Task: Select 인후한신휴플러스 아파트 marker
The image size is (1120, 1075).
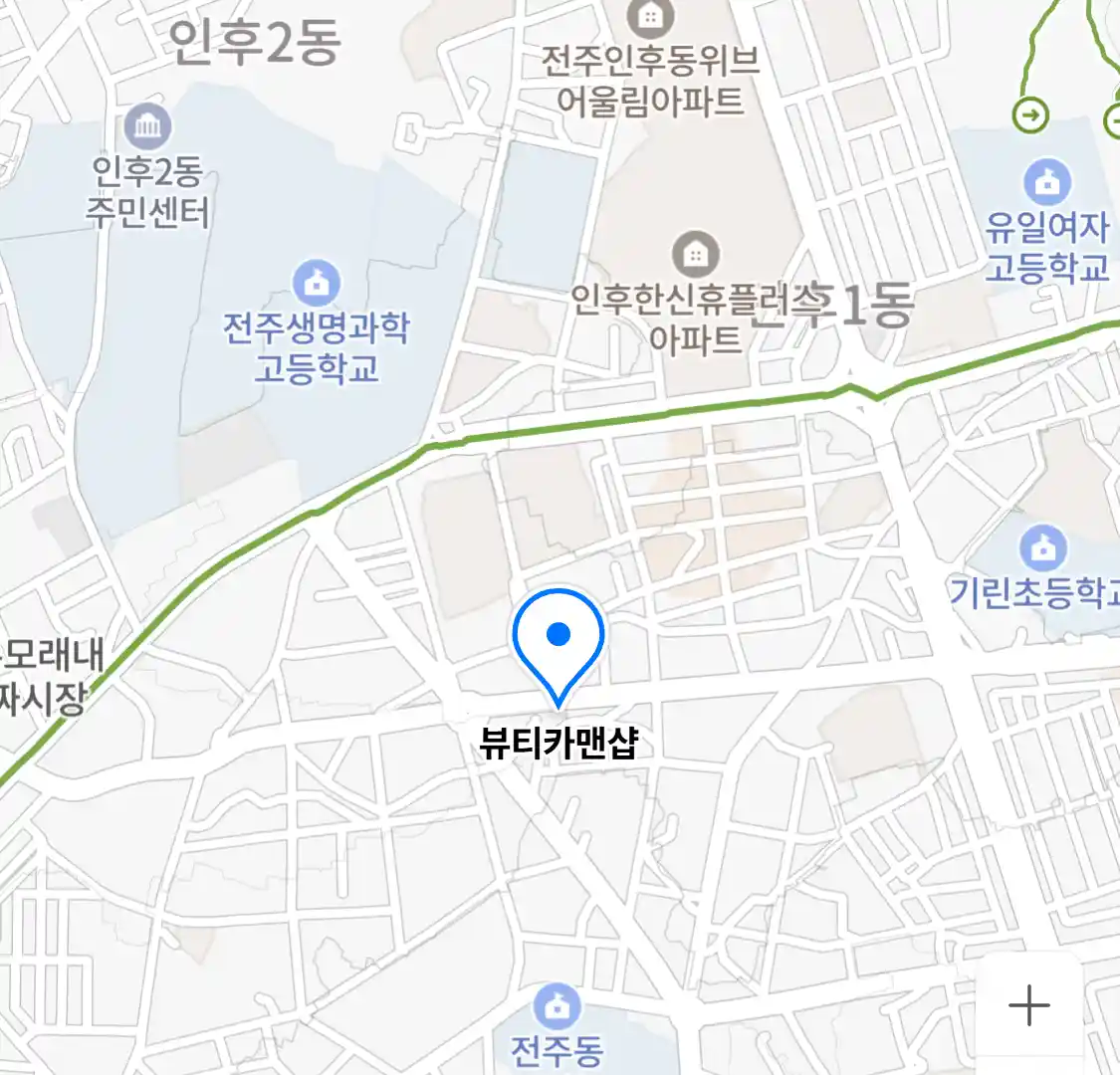Action: tap(695, 255)
